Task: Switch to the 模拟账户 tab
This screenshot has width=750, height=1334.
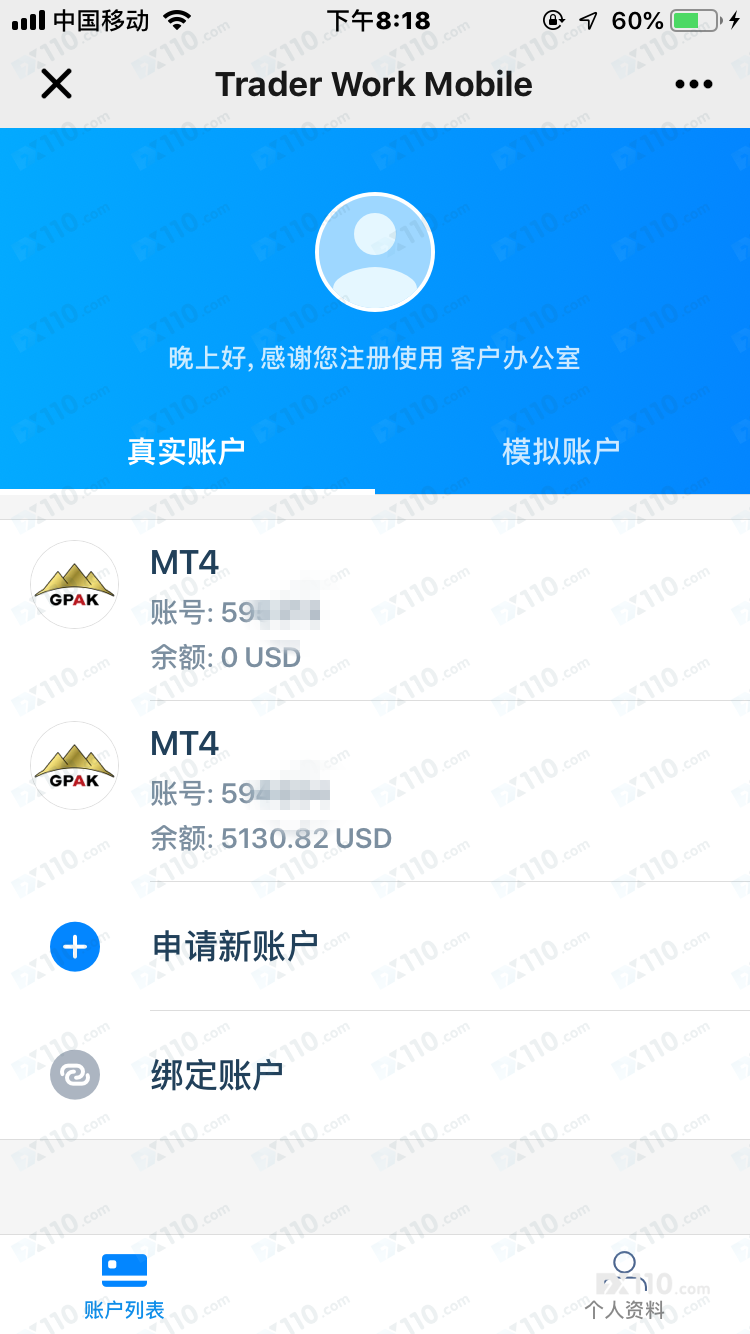Action: tap(560, 450)
